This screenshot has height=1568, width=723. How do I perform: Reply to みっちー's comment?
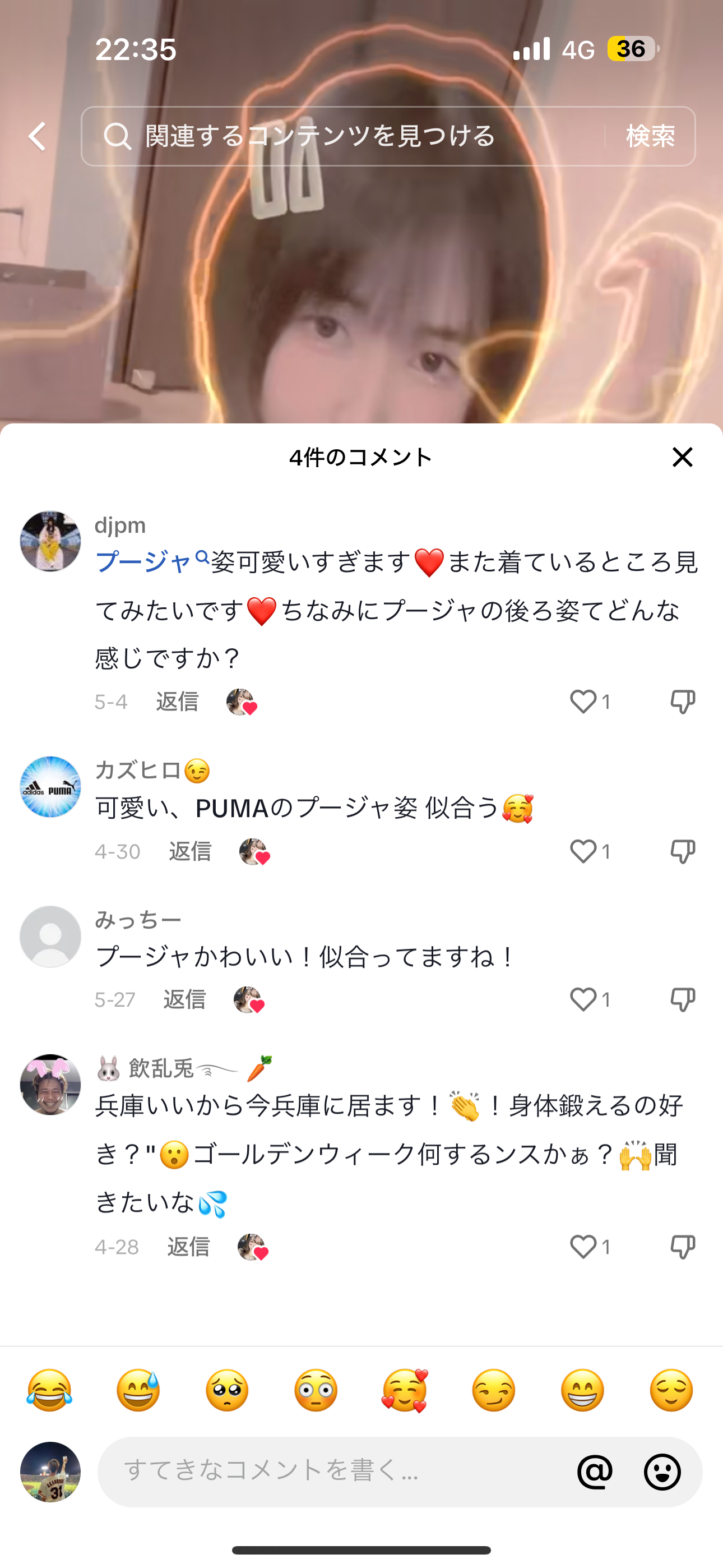pyautogui.click(x=184, y=999)
